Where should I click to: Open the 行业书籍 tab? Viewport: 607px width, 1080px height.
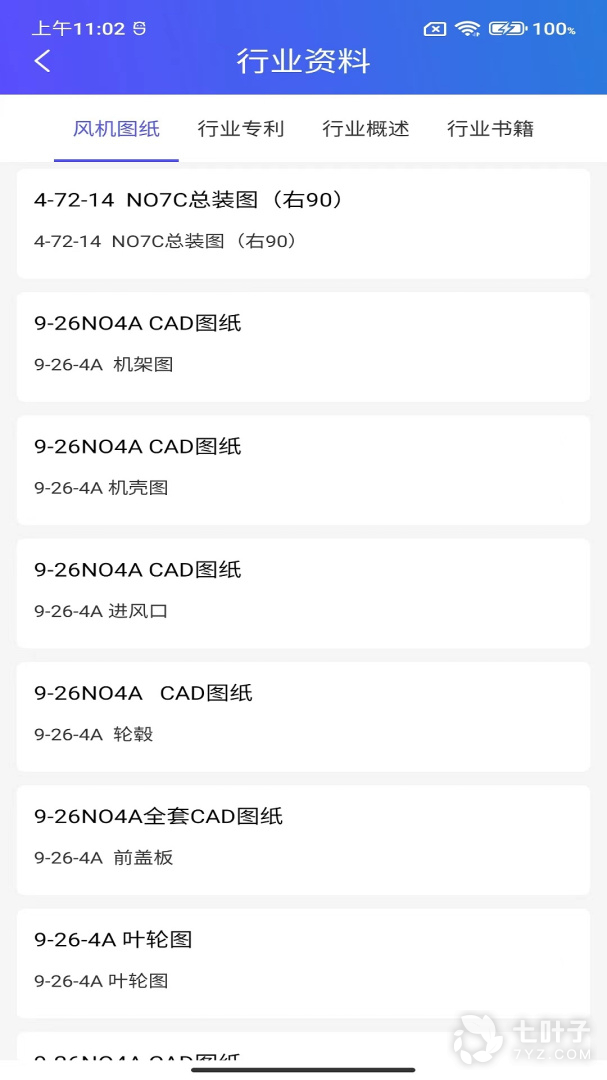490,129
